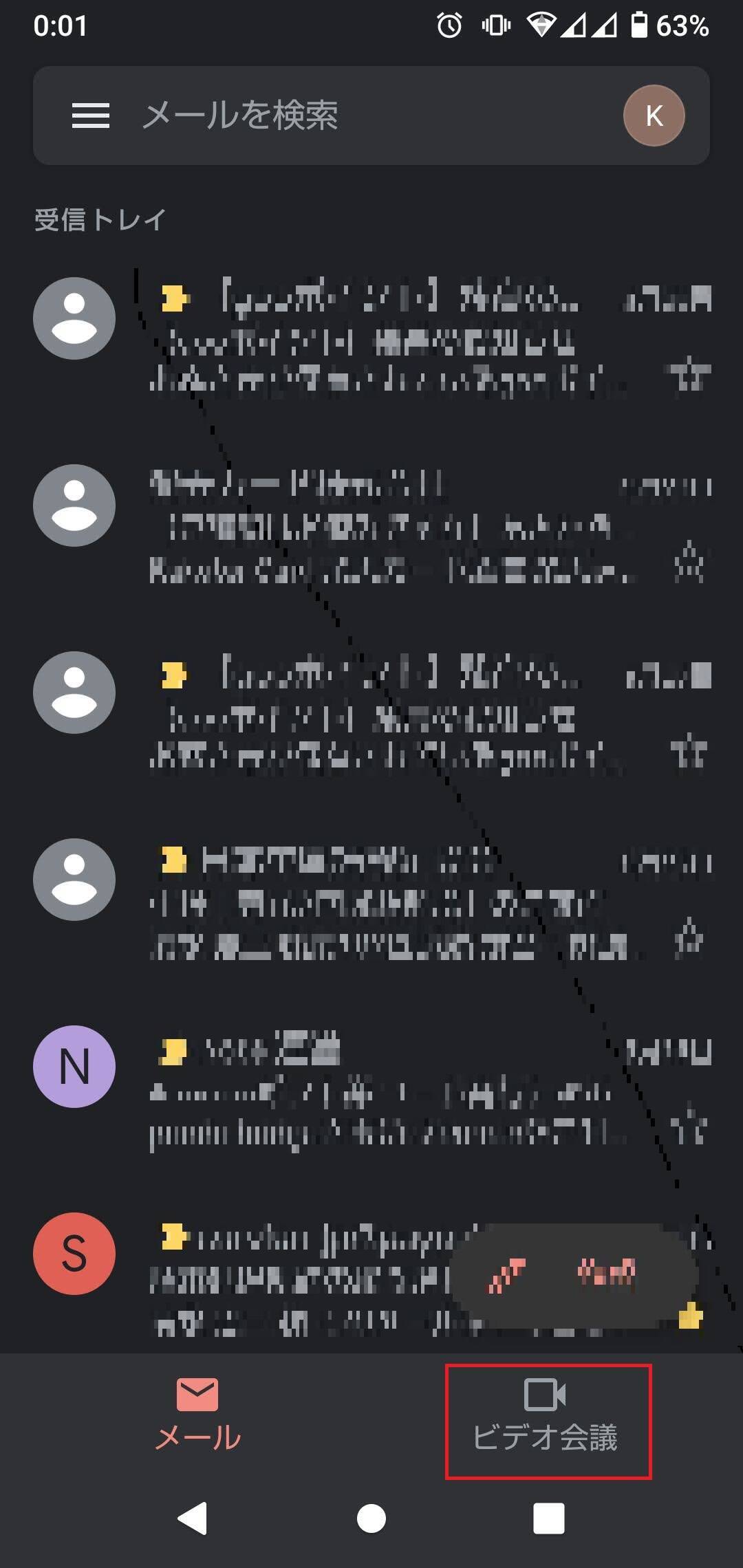Star the email from sender N

coord(689,1127)
